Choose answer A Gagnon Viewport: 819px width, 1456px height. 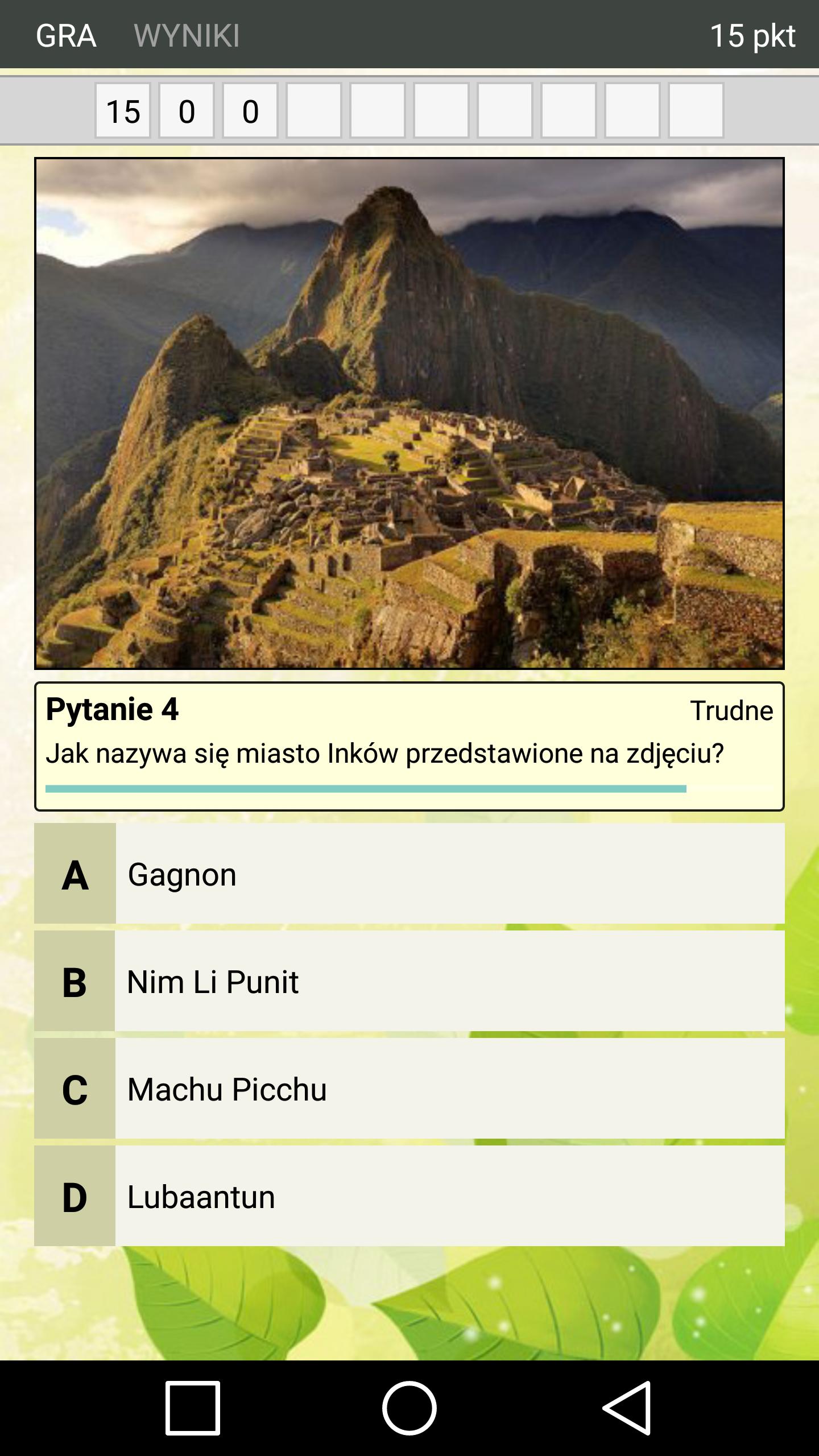coord(409,874)
